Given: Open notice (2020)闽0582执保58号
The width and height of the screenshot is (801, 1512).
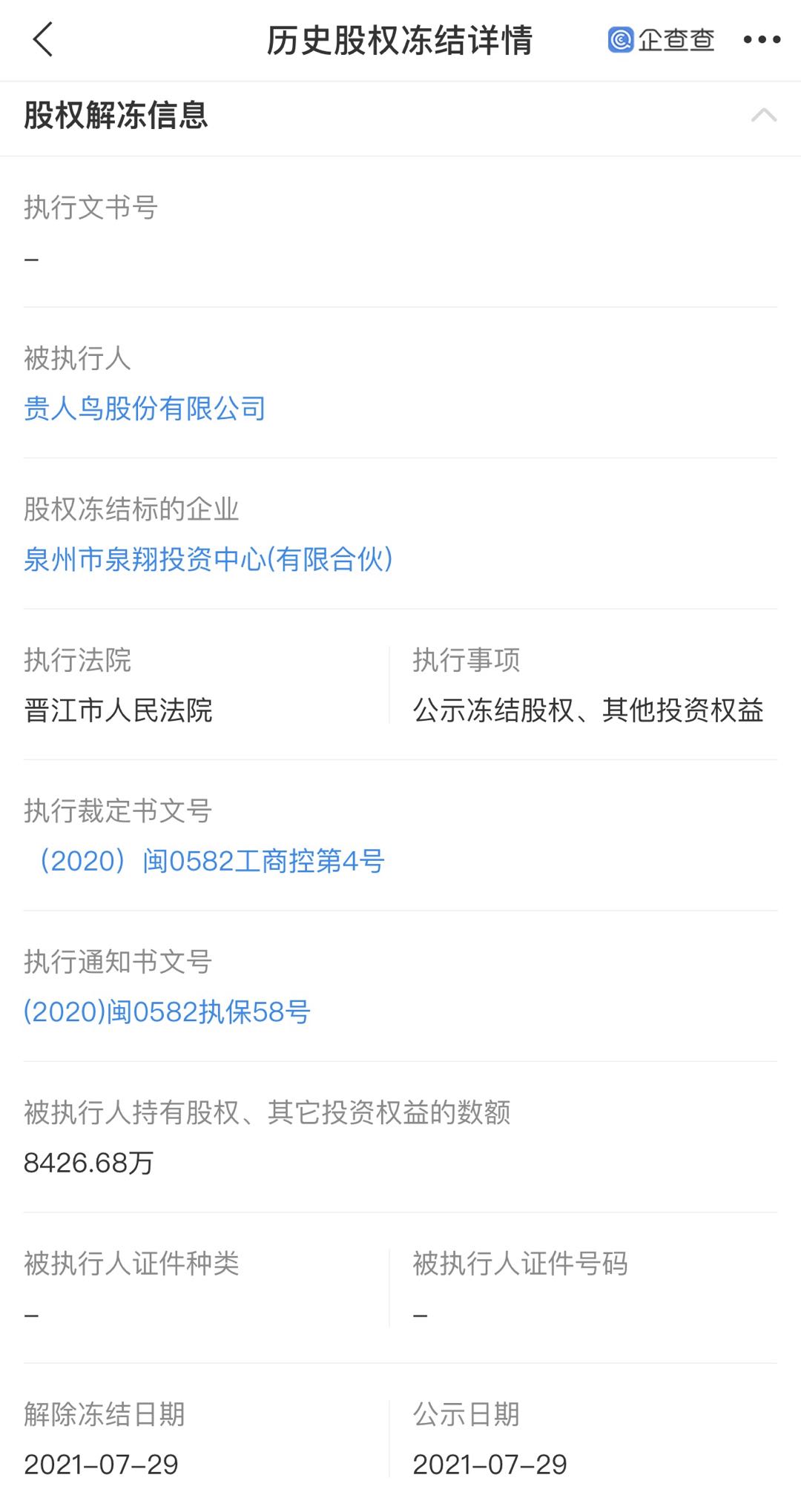Looking at the screenshot, I should (x=168, y=1011).
